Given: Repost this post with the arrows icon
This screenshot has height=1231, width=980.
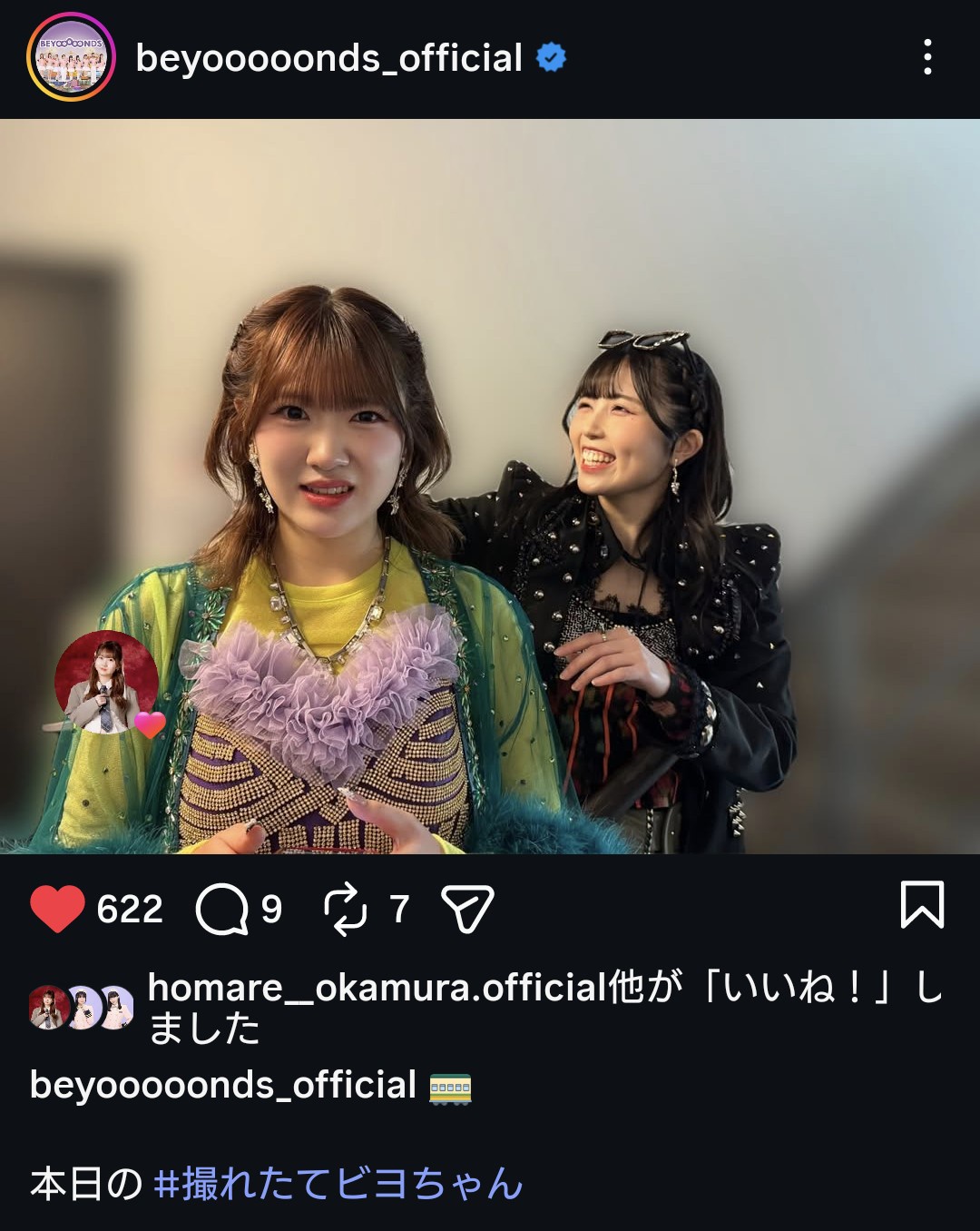Looking at the screenshot, I should [346, 909].
